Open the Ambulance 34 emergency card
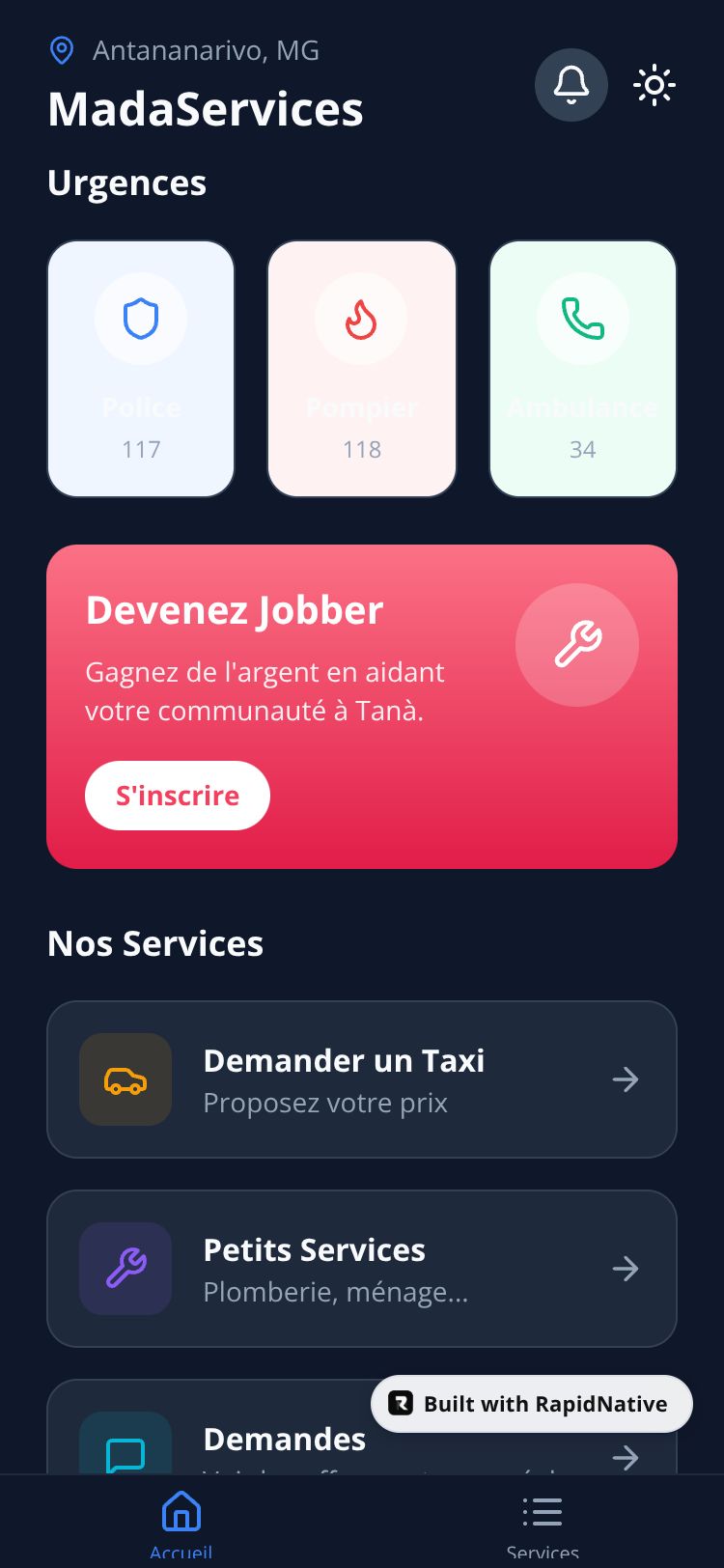Image resolution: width=724 pixels, height=1568 pixels. (583, 369)
